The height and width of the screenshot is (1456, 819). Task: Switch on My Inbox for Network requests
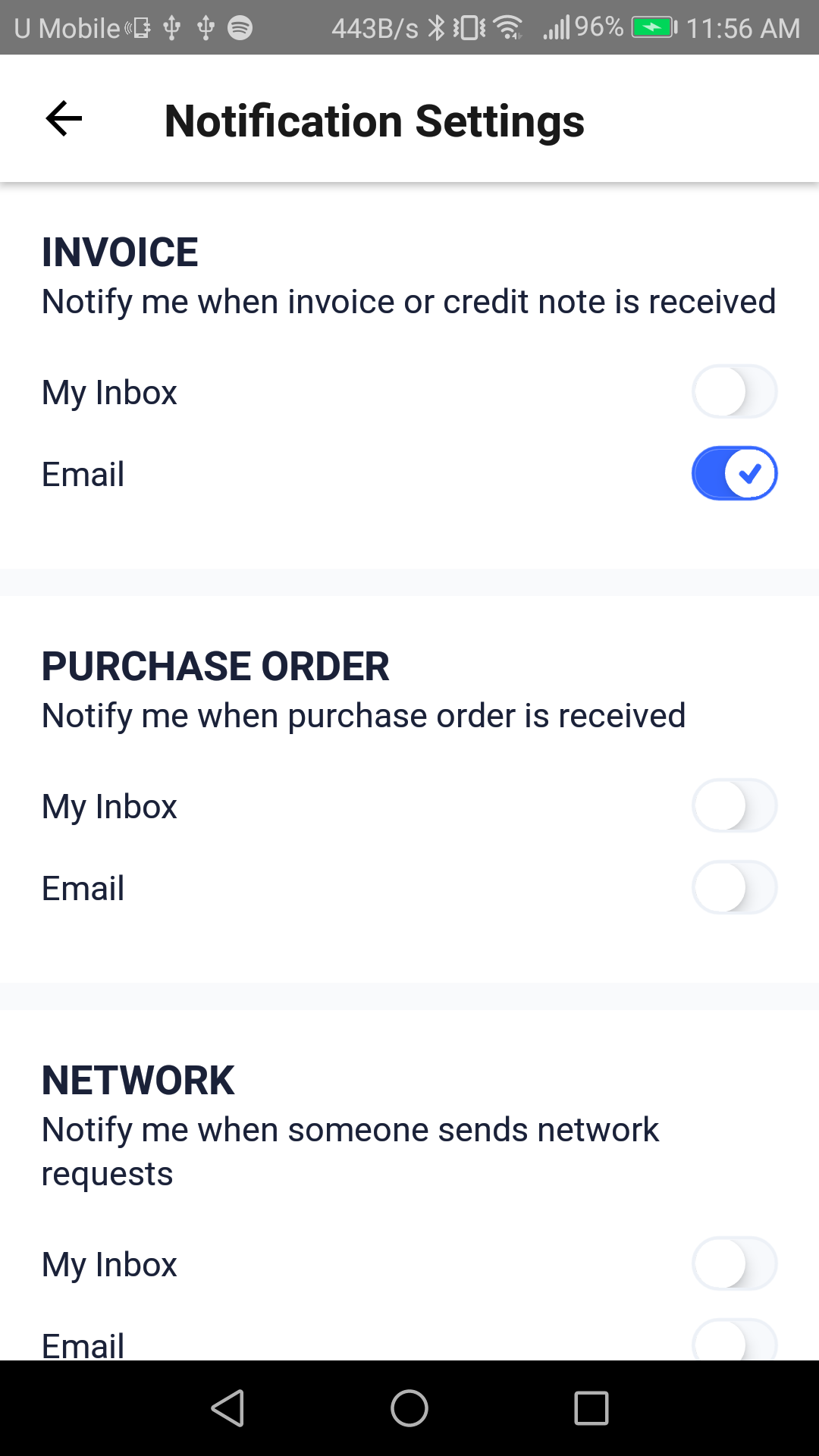tap(734, 1264)
